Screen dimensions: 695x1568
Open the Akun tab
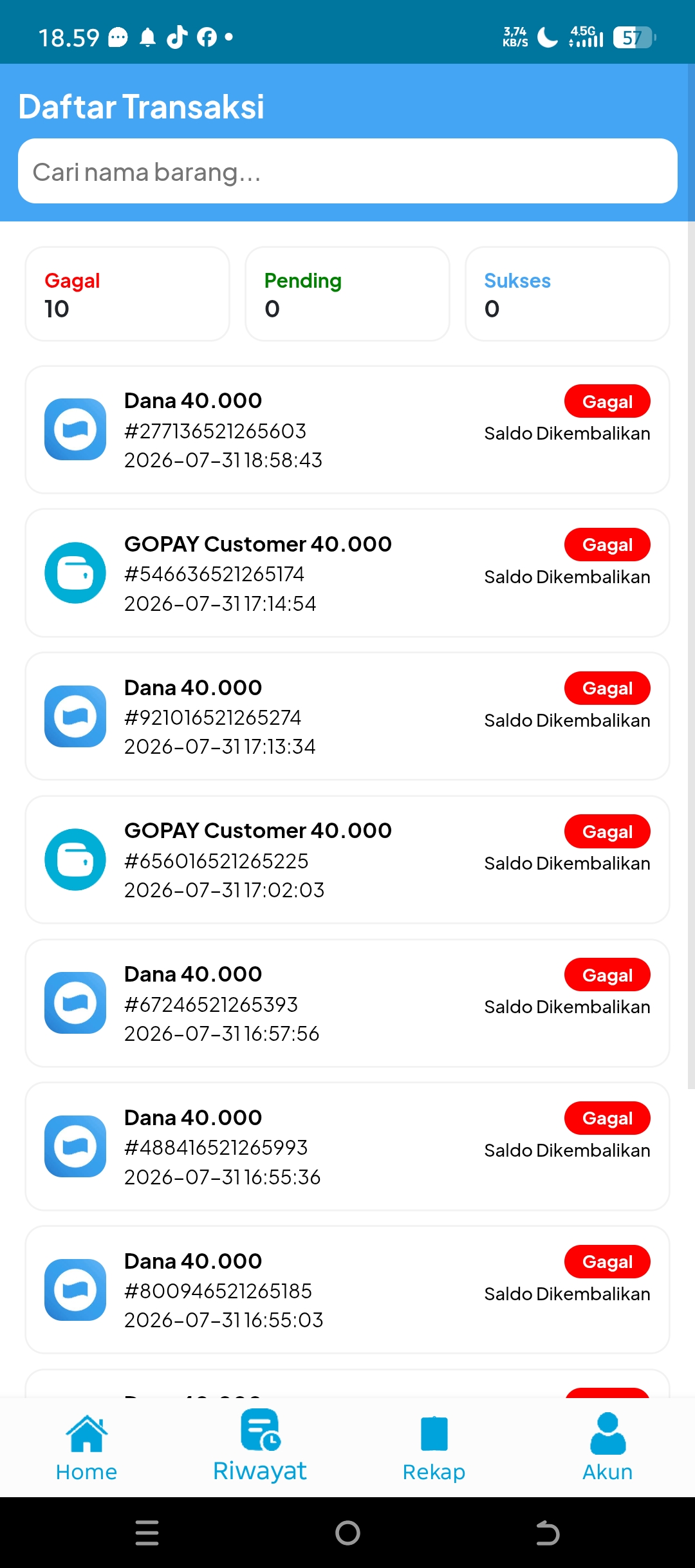(x=607, y=1448)
